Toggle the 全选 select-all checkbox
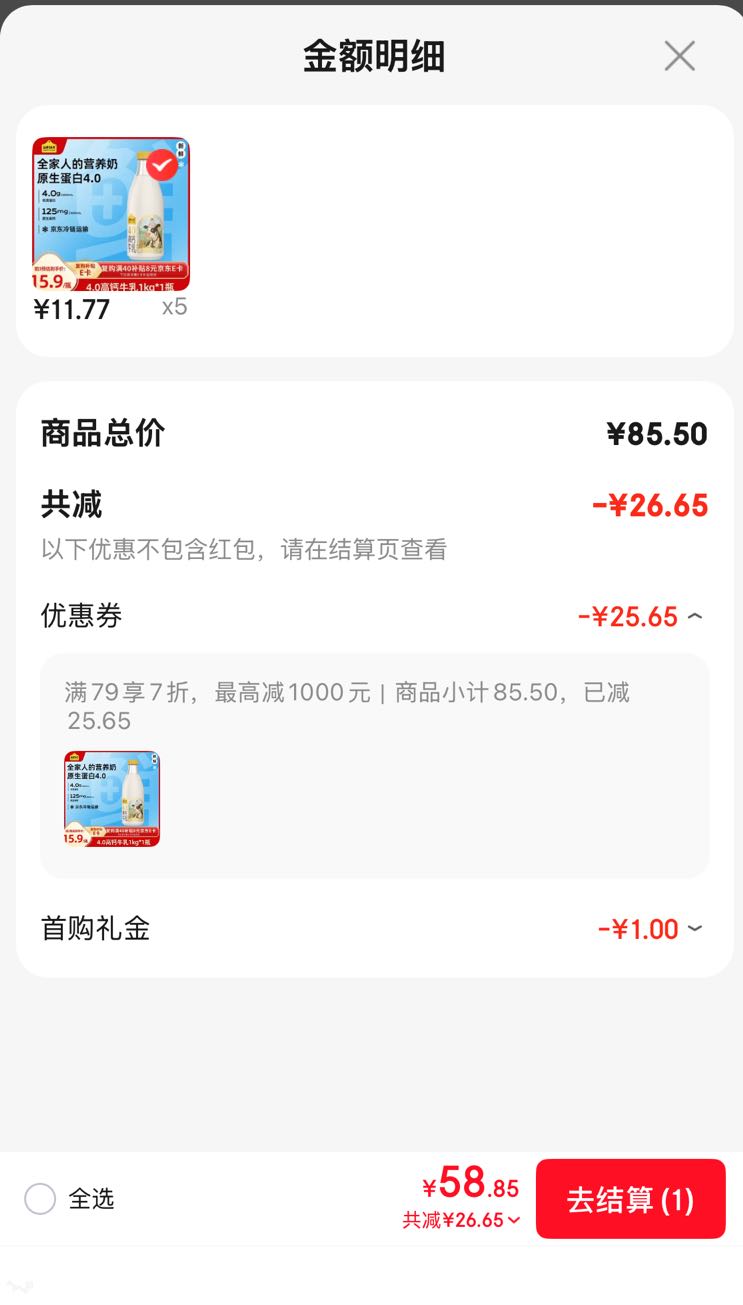 coord(40,1199)
